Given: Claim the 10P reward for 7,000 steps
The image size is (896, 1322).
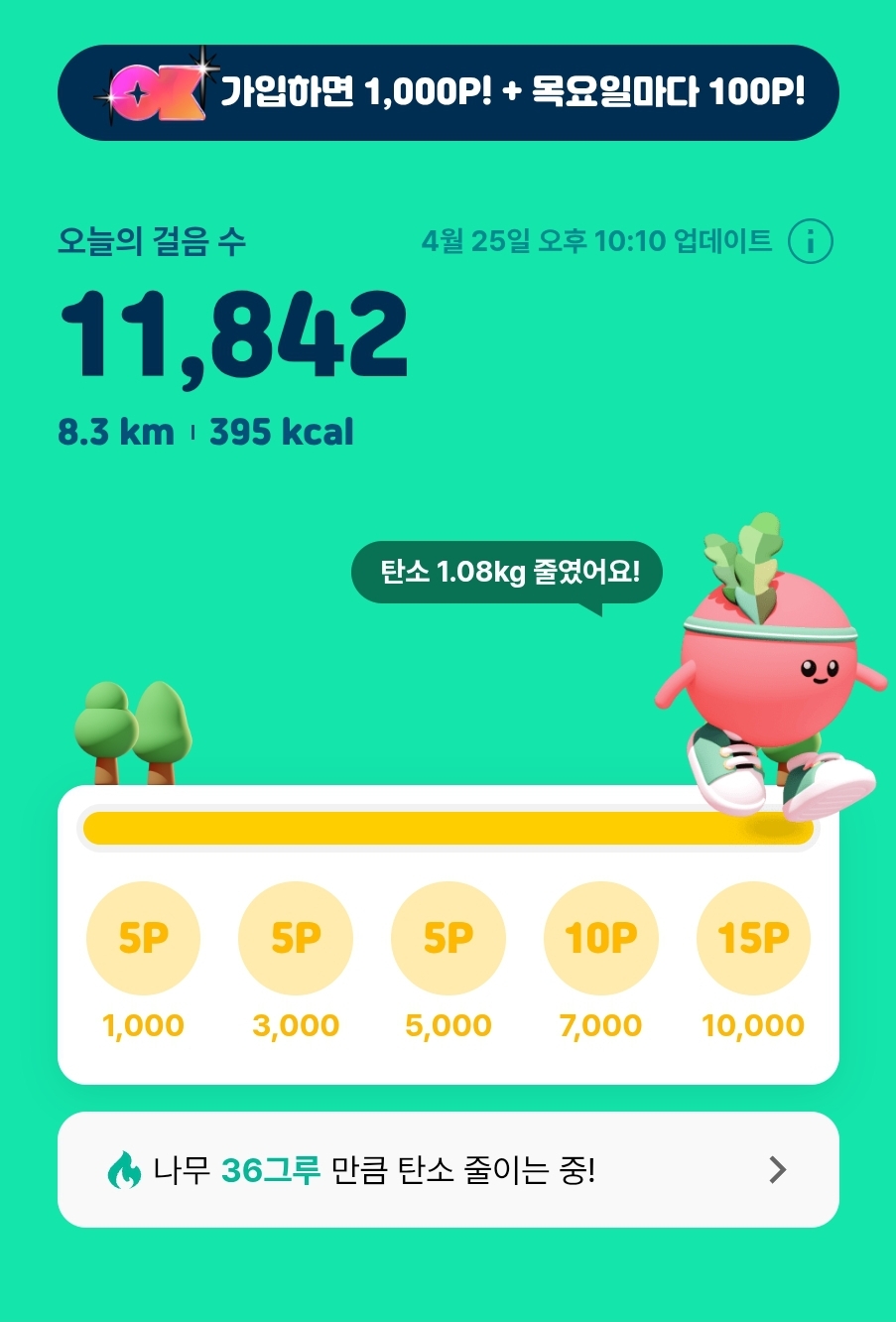Looking at the screenshot, I should point(600,938).
